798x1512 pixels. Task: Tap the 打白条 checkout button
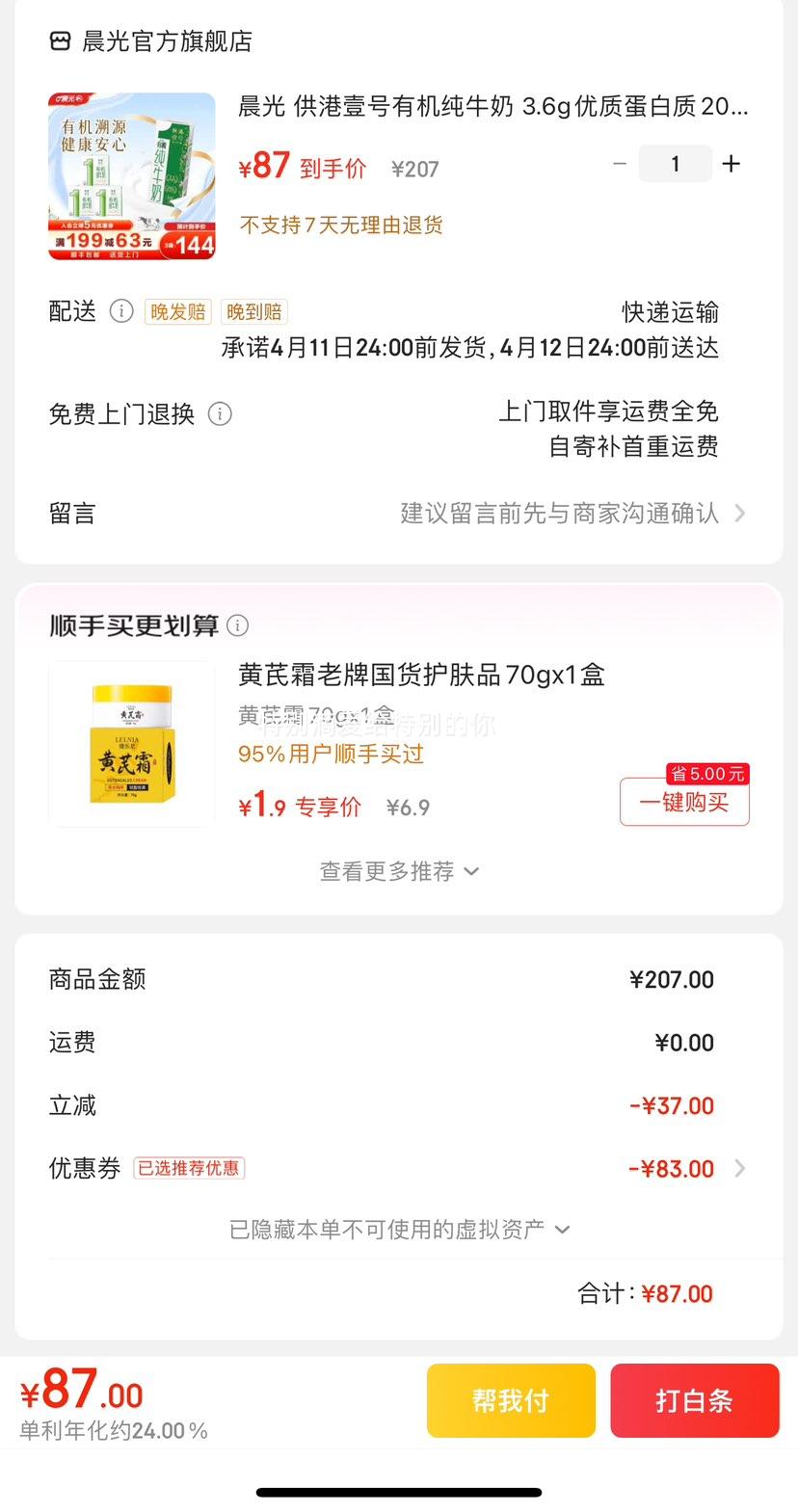[695, 1400]
